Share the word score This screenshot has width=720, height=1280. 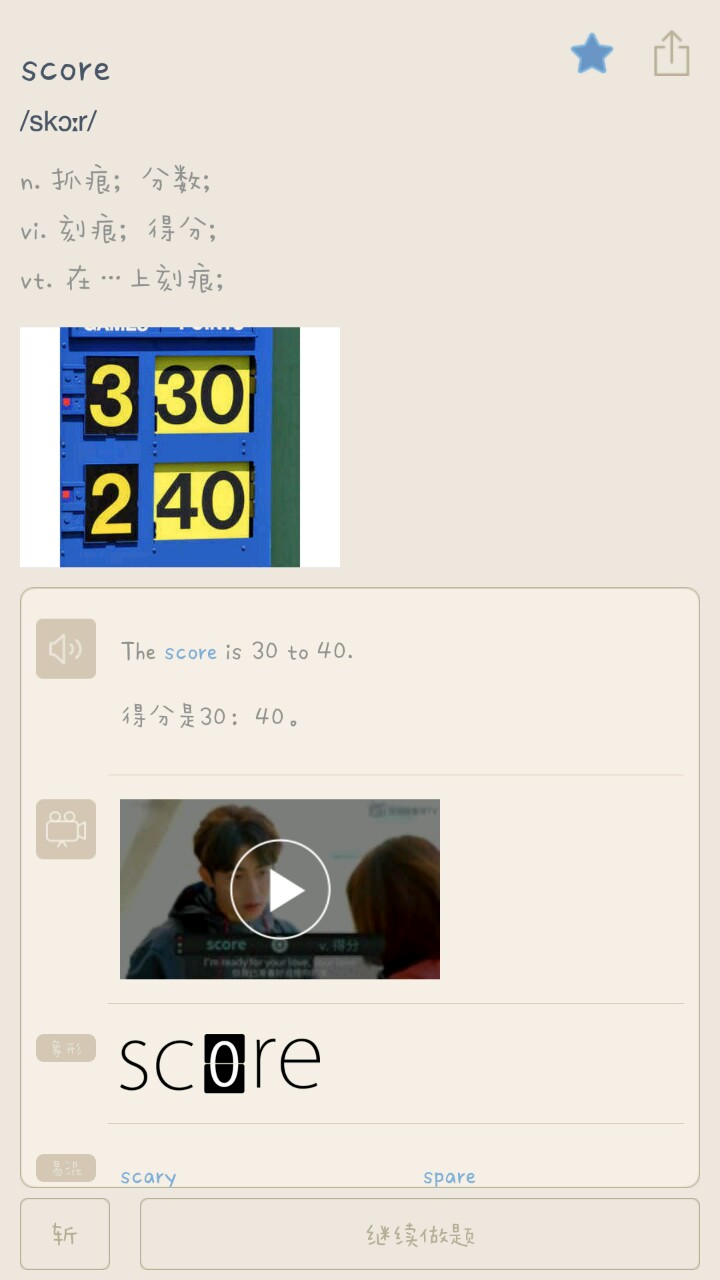[672, 54]
